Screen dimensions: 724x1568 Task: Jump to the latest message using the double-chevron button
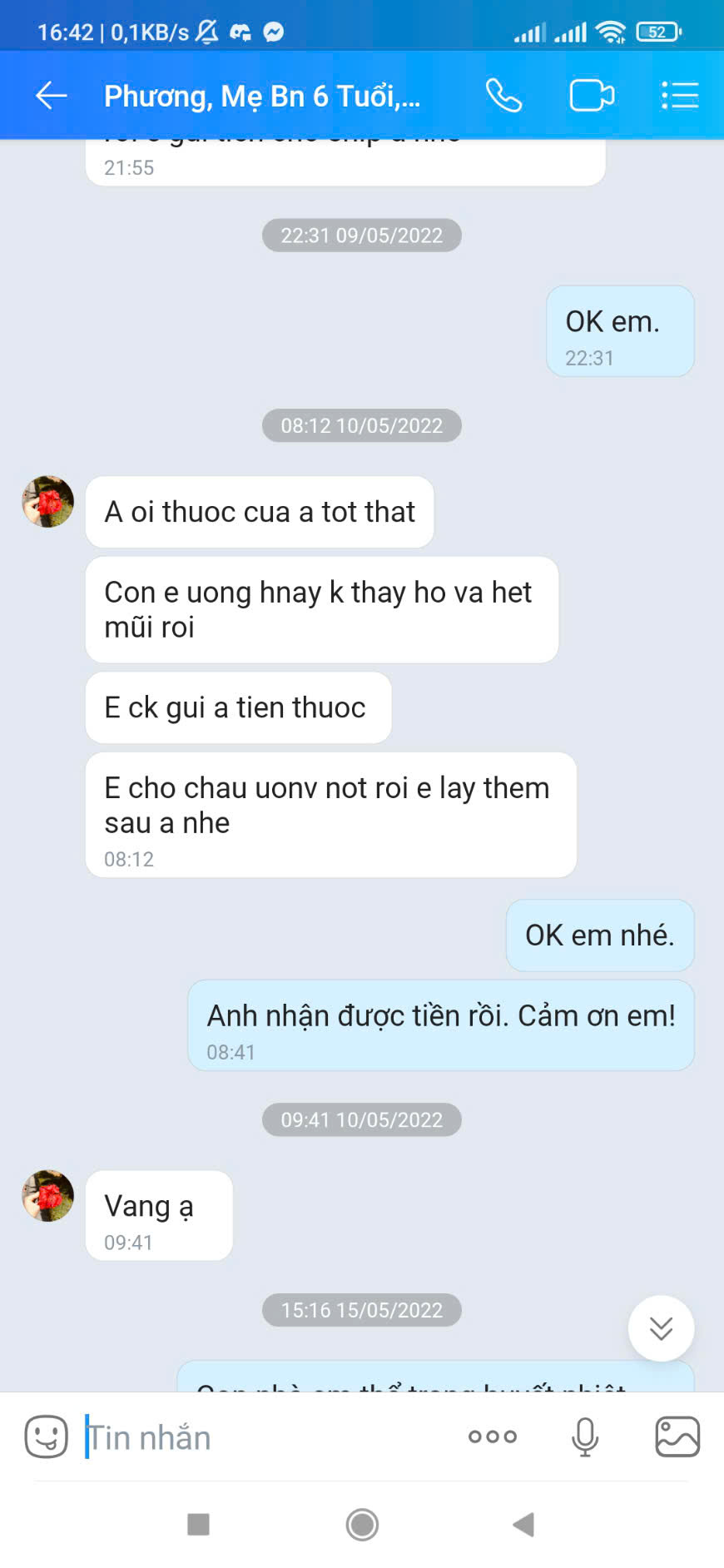(661, 1328)
